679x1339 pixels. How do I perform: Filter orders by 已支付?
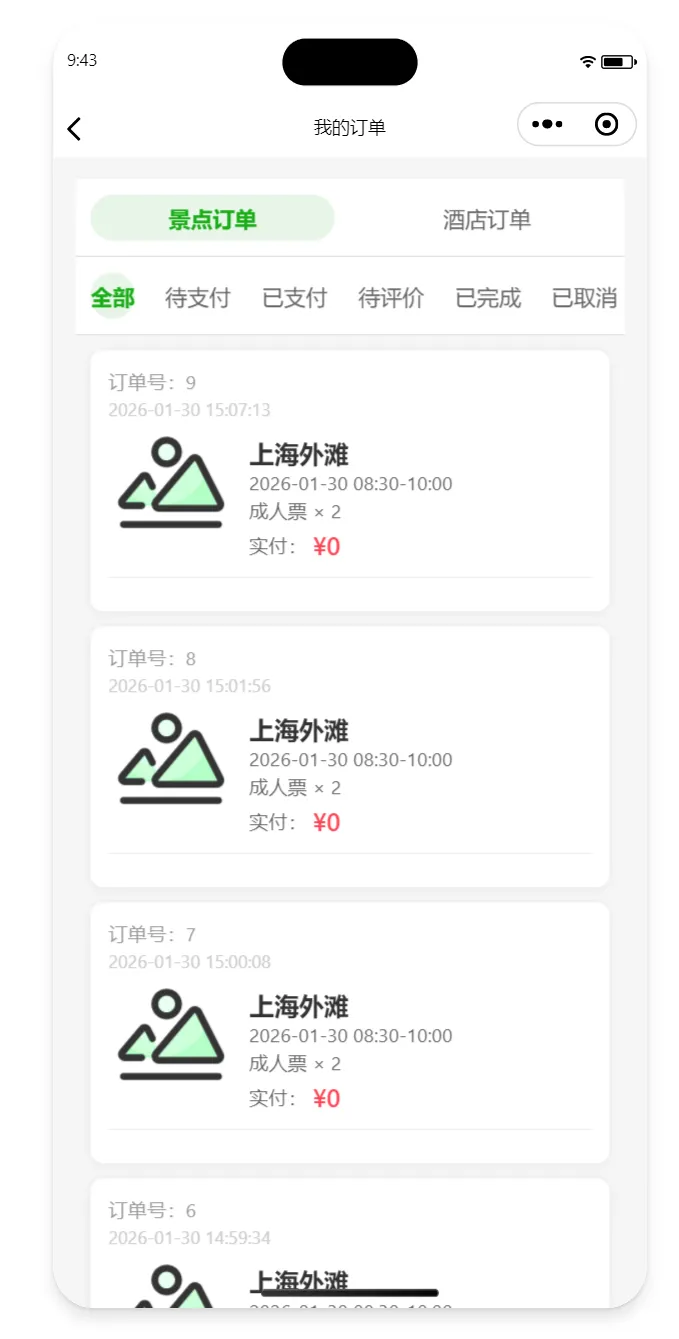coord(294,297)
